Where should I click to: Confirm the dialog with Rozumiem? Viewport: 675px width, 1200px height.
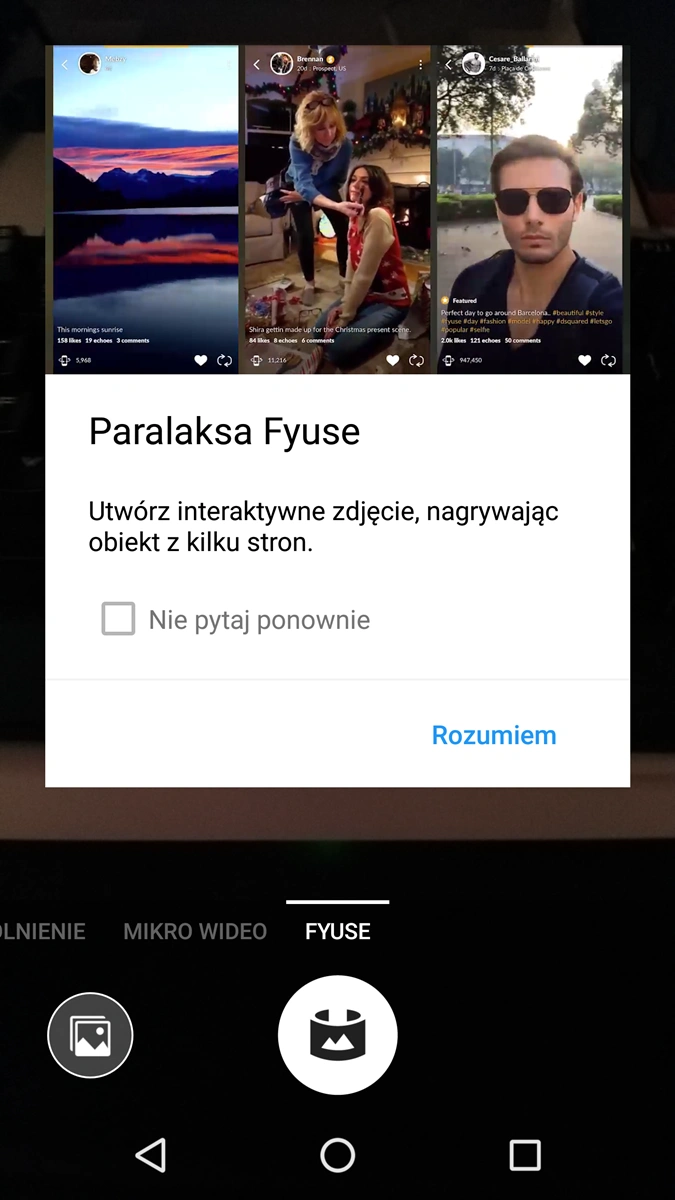click(493, 735)
